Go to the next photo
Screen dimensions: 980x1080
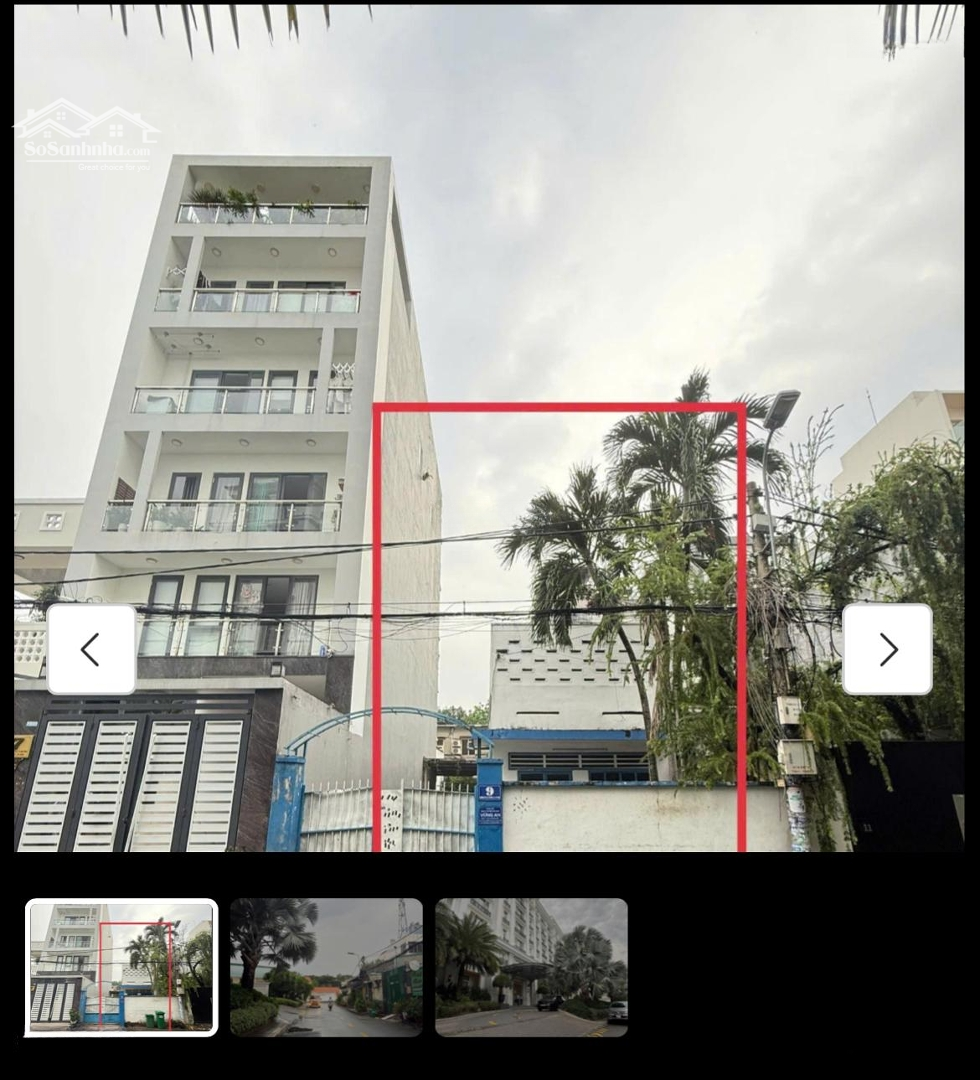point(887,649)
